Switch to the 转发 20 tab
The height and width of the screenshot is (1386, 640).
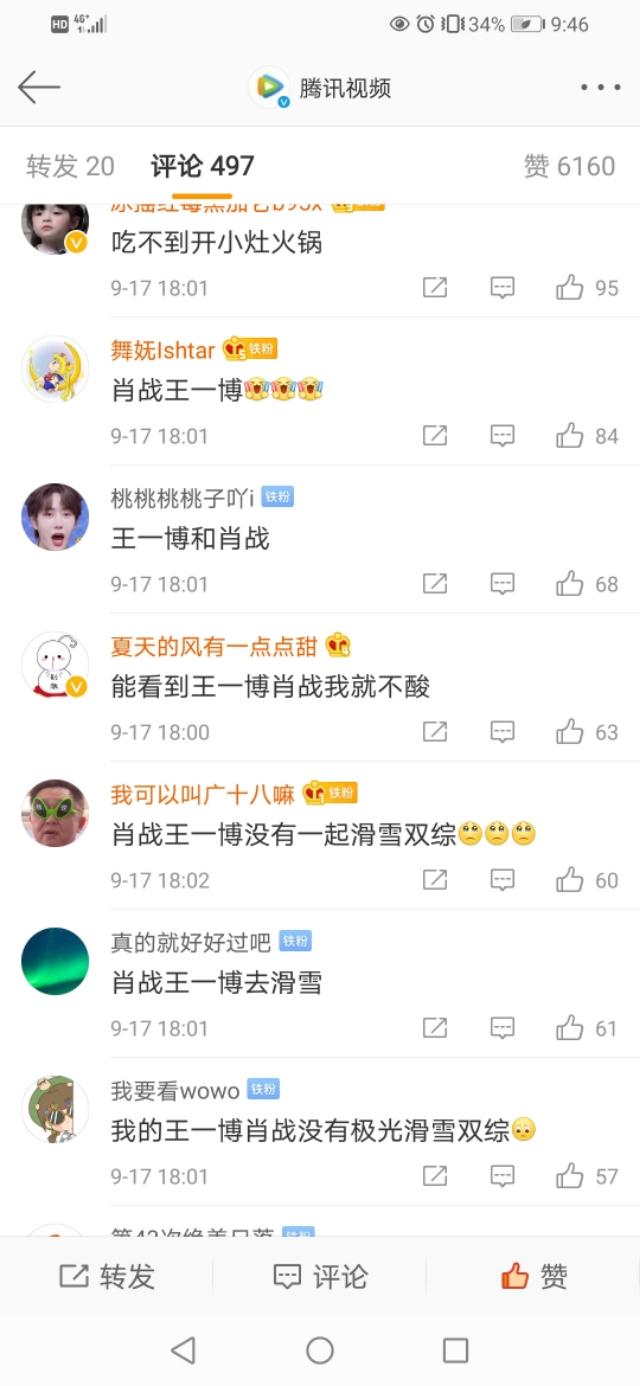70,166
